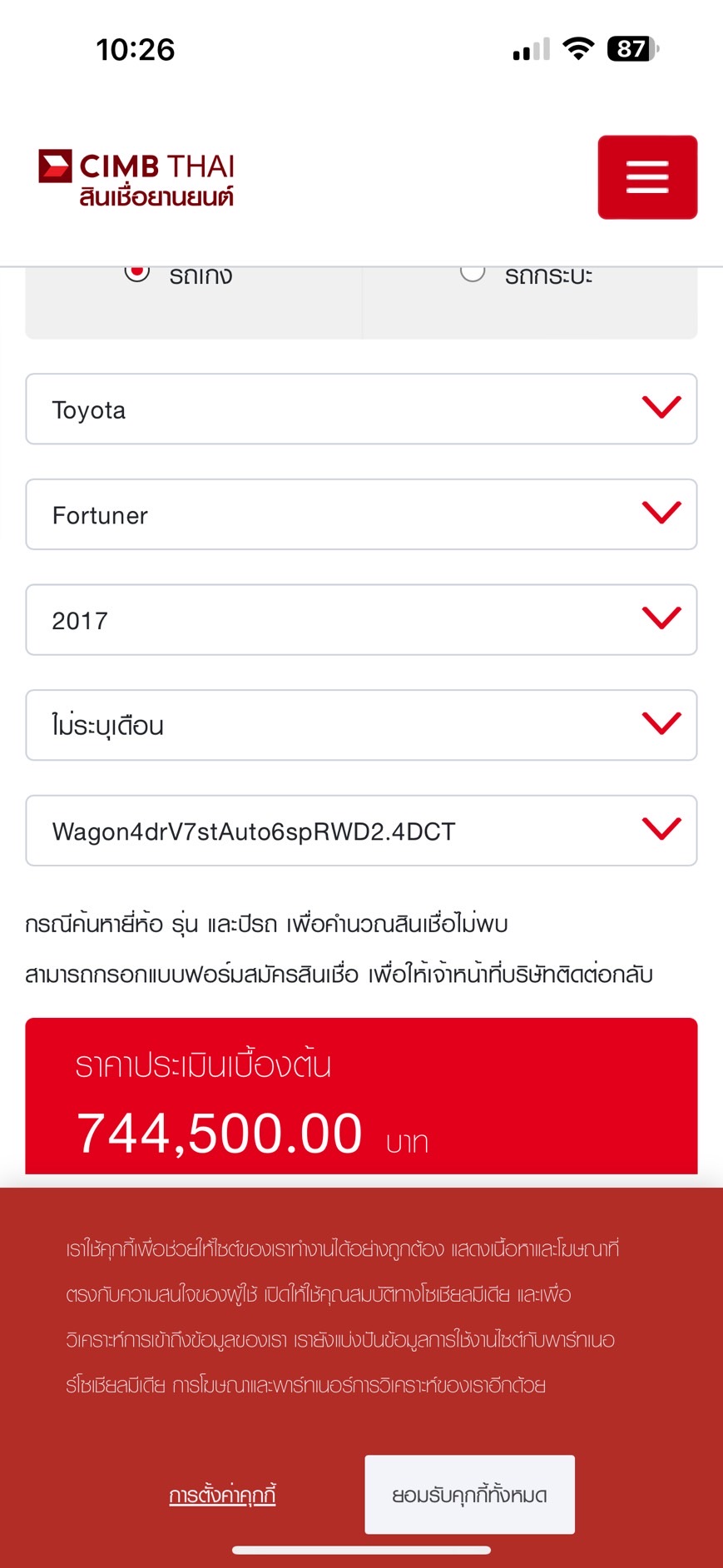Open the ไม่ระบุเดือน month dropdown

[361, 725]
